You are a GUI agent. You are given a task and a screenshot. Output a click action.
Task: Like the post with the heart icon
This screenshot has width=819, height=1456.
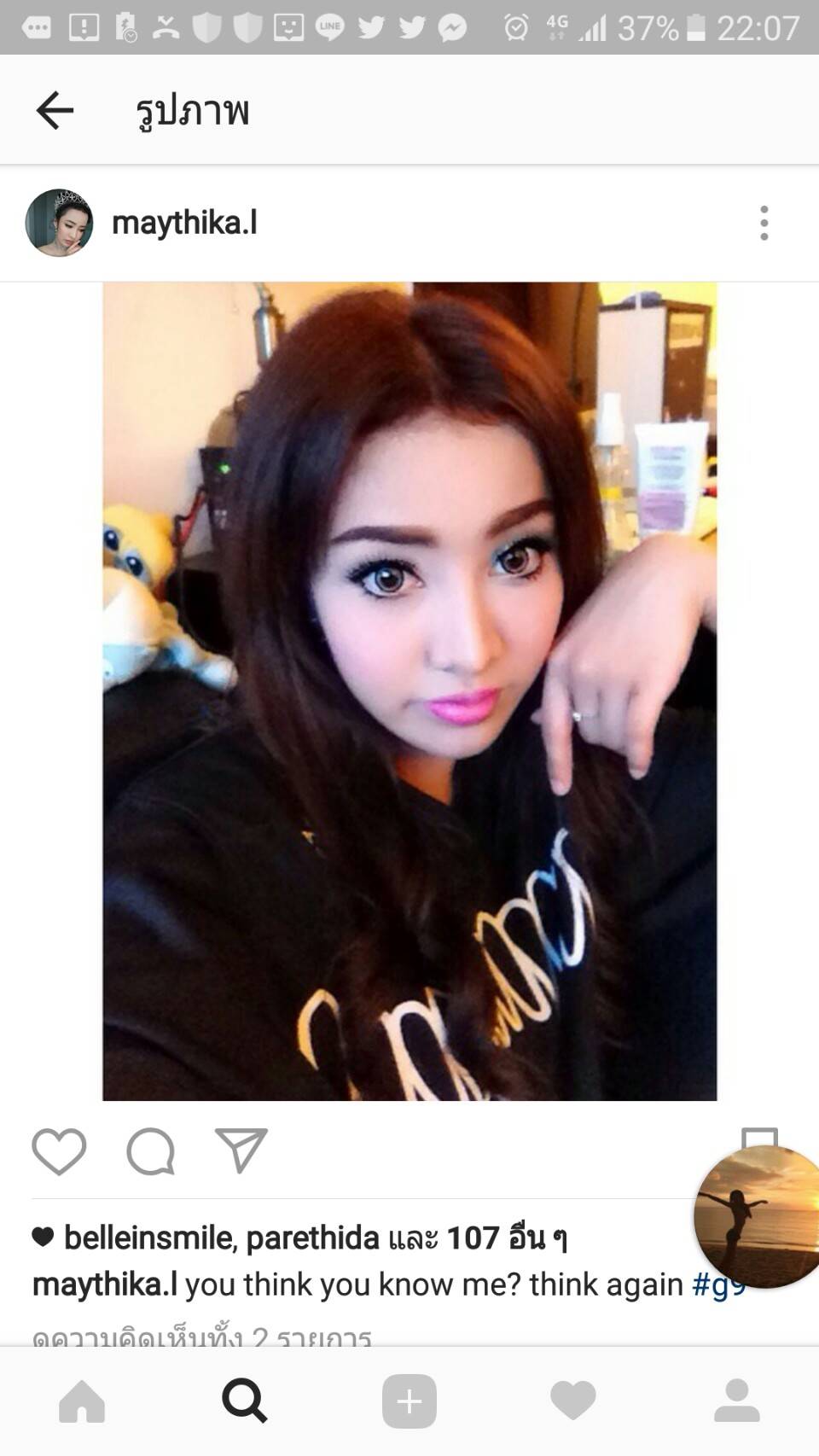click(59, 1151)
